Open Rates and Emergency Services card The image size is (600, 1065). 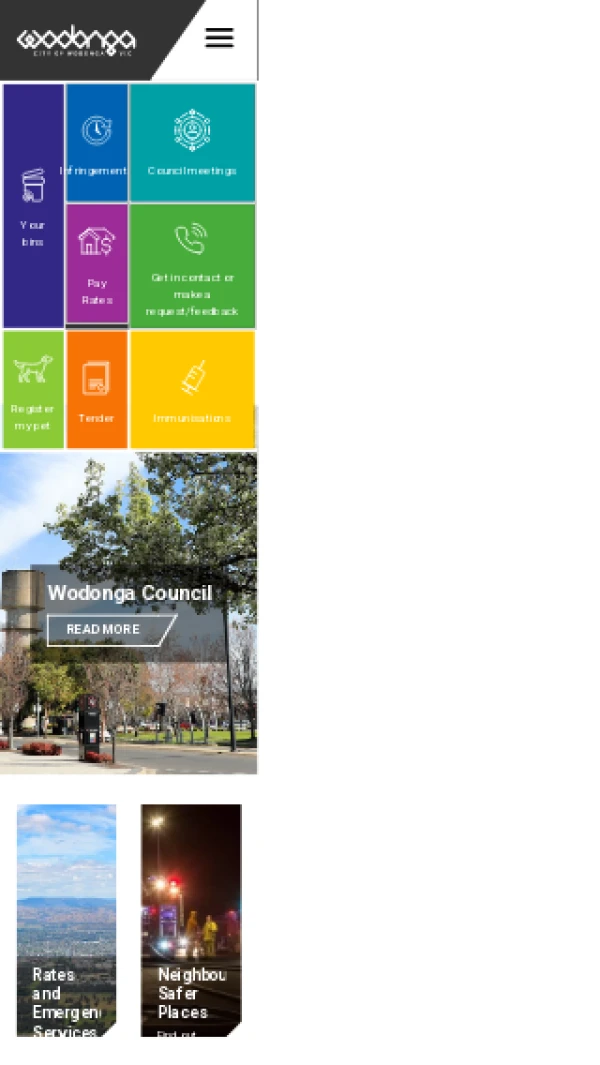(x=66, y=920)
